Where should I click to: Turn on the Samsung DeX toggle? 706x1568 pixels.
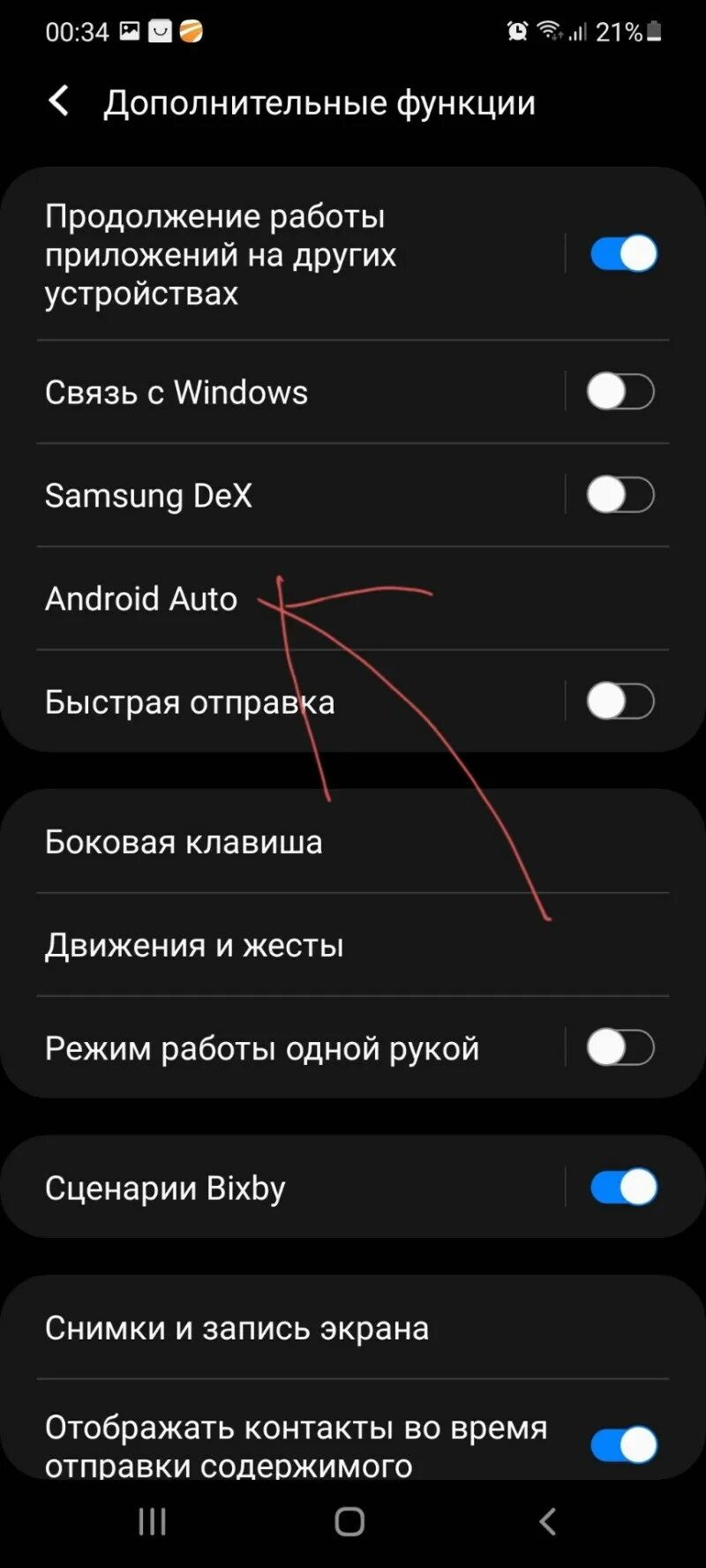coord(621,495)
